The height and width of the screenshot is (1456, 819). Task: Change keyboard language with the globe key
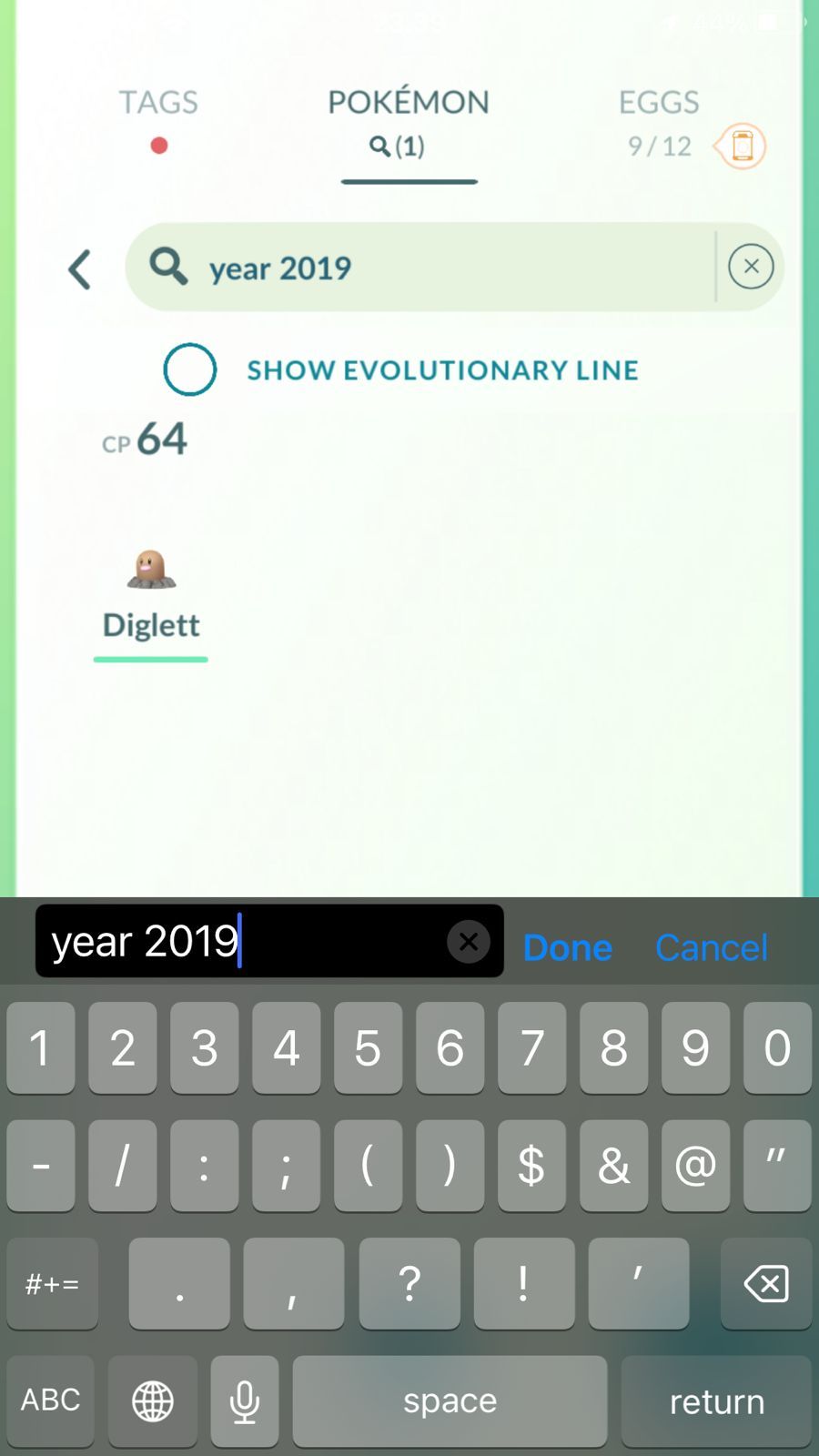153,1400
